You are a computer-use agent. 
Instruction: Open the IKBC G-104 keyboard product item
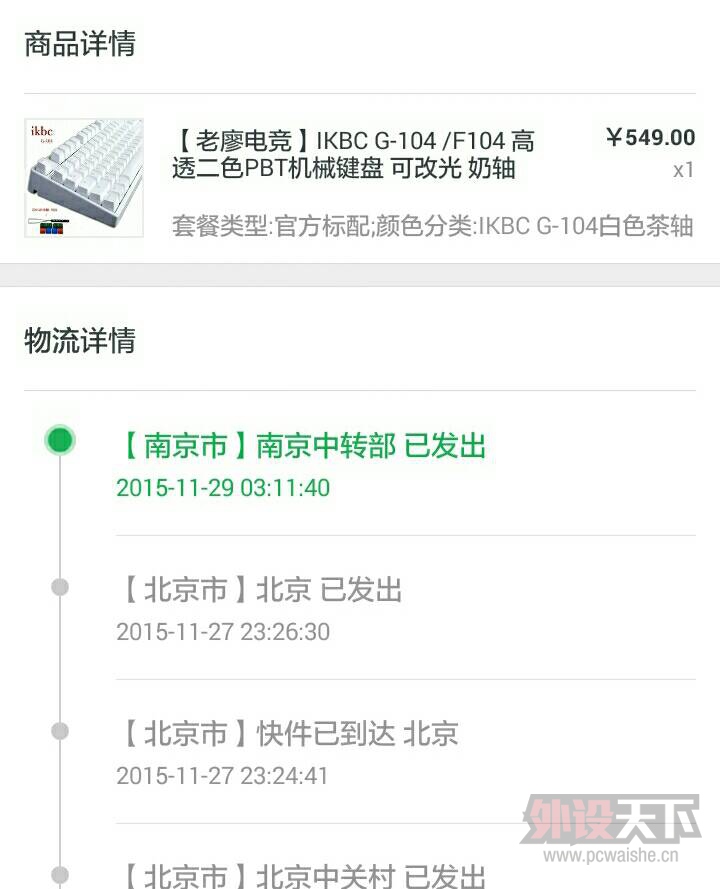(x=353, y=155)
